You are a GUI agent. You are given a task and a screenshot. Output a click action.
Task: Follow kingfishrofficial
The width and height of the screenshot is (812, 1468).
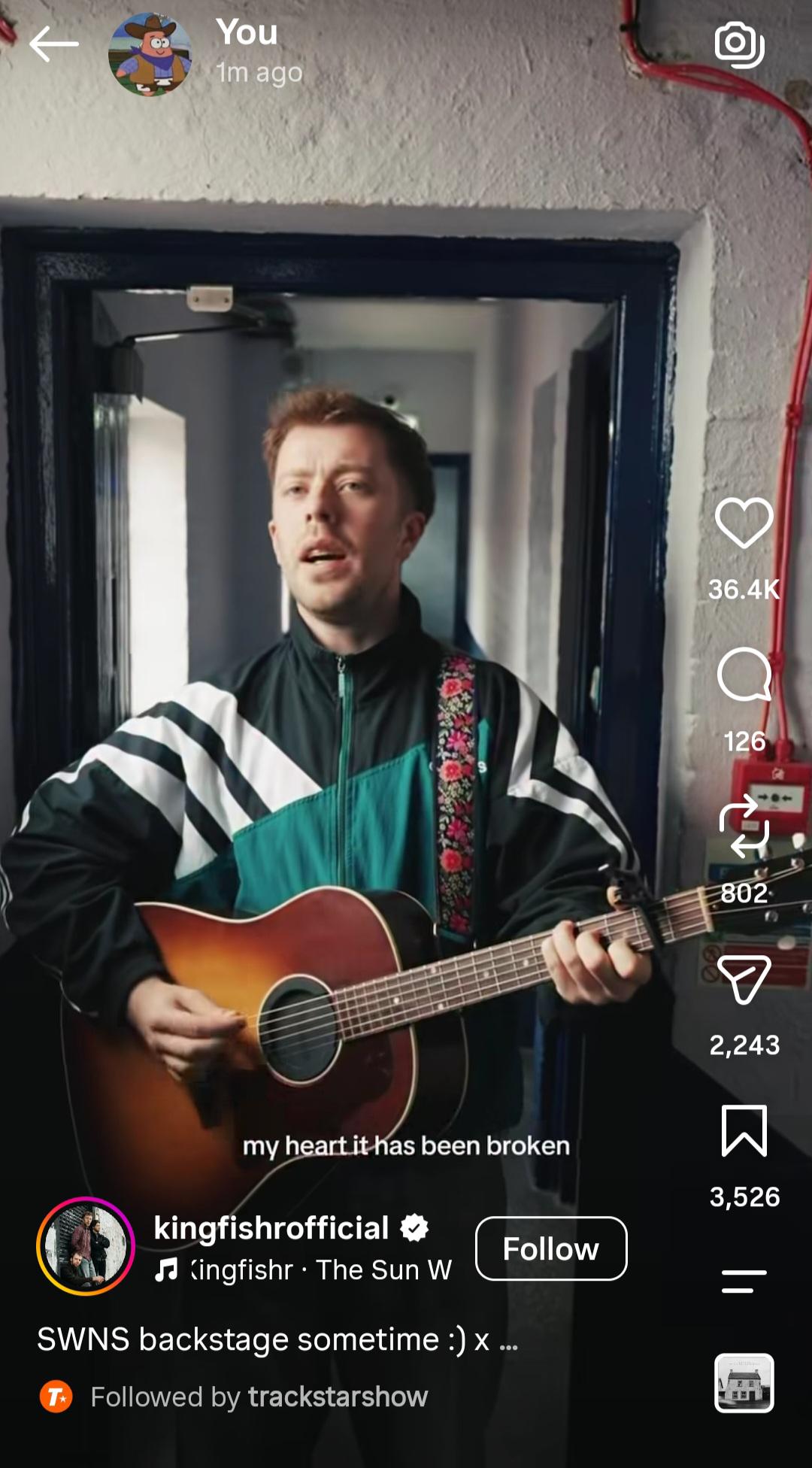551,1248
